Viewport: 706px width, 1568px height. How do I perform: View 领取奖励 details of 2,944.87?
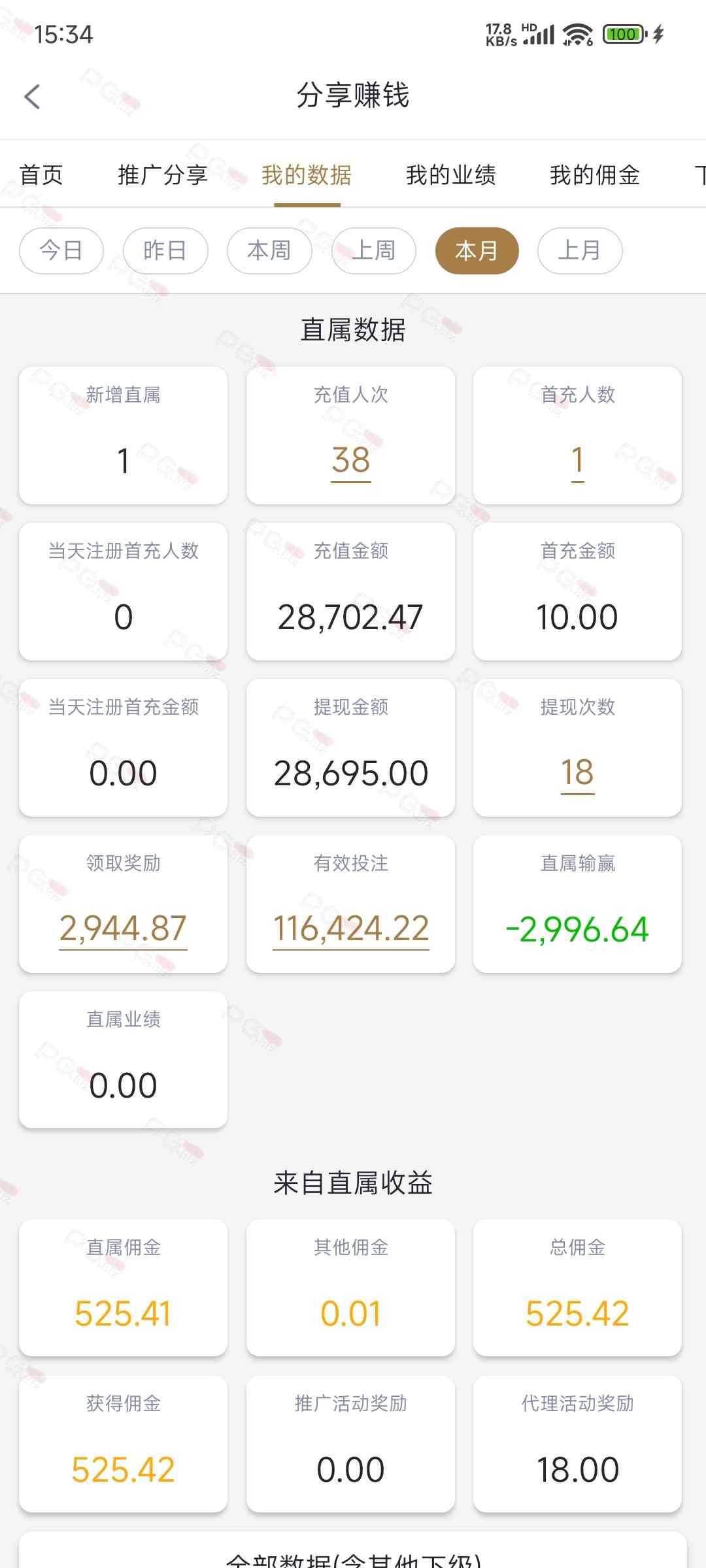123,928
